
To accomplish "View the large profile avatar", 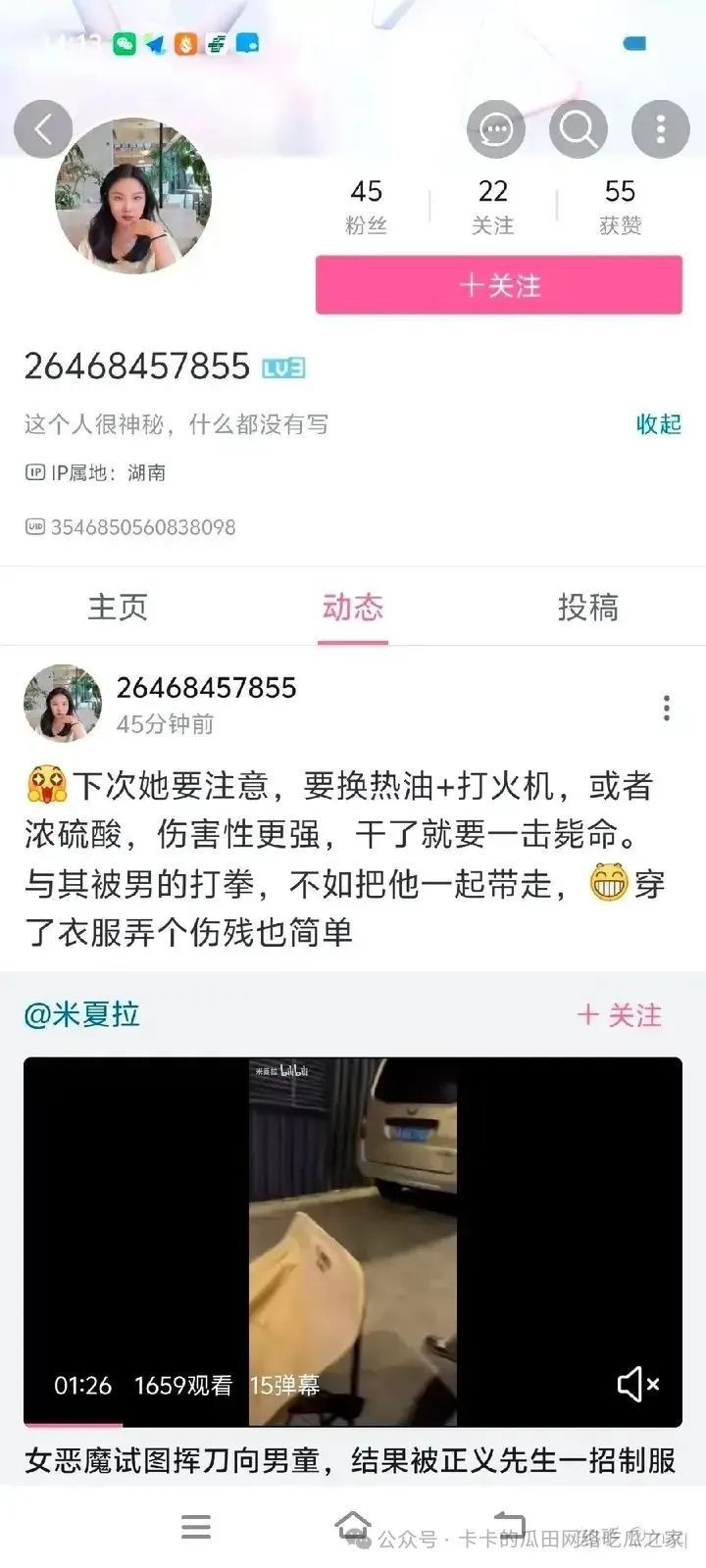I will pos(132,196).
